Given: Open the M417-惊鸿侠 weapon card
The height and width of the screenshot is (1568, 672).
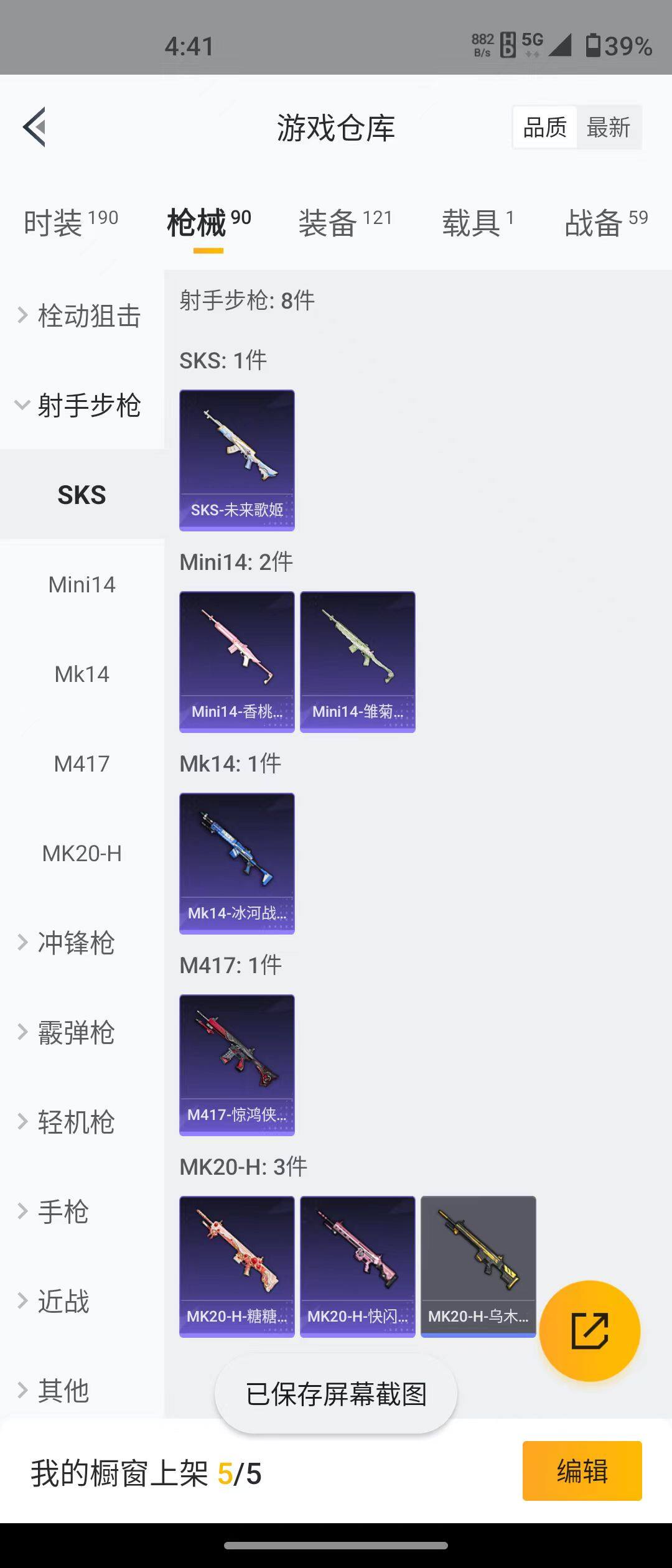Looking at the screenshot, I should 236,1065.
